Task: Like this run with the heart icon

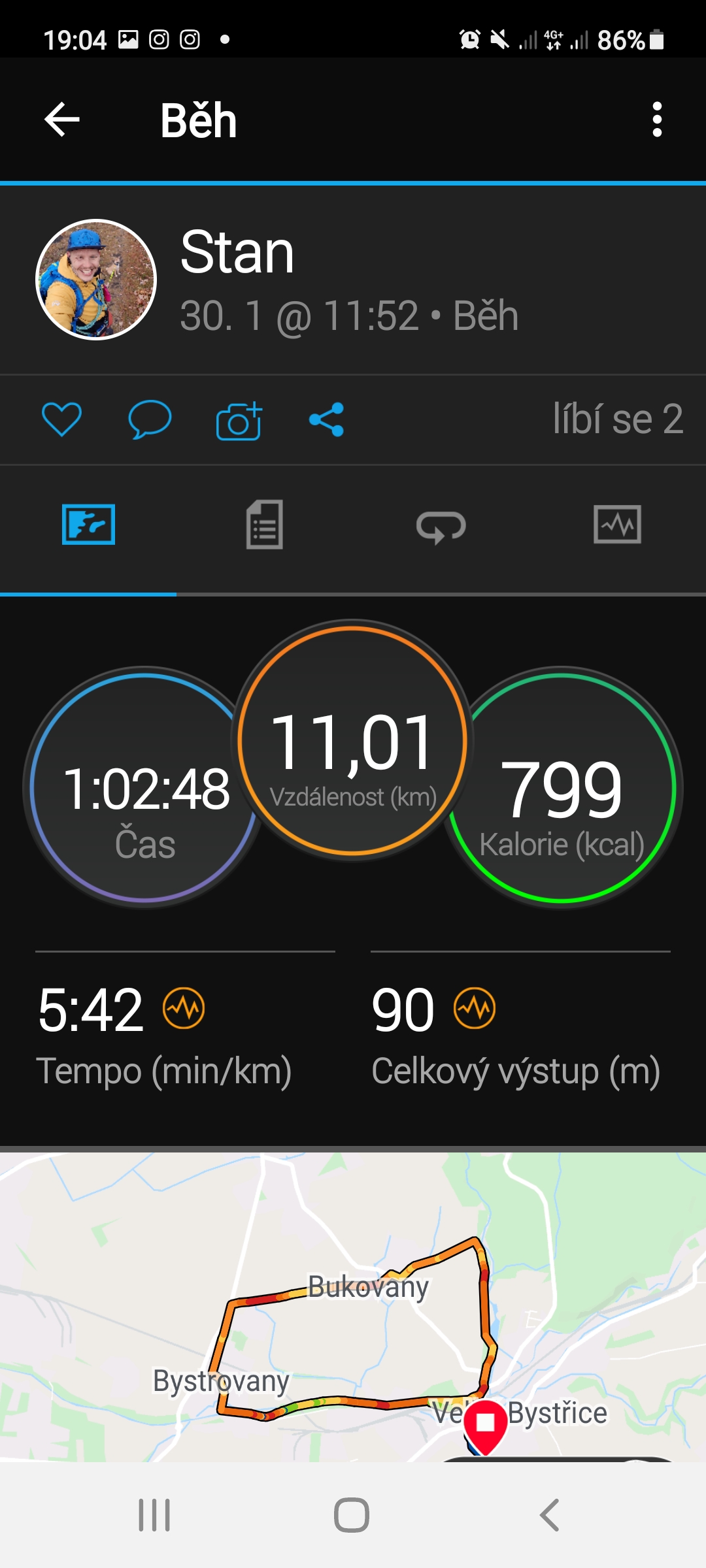Action: (x=61, y=419)
